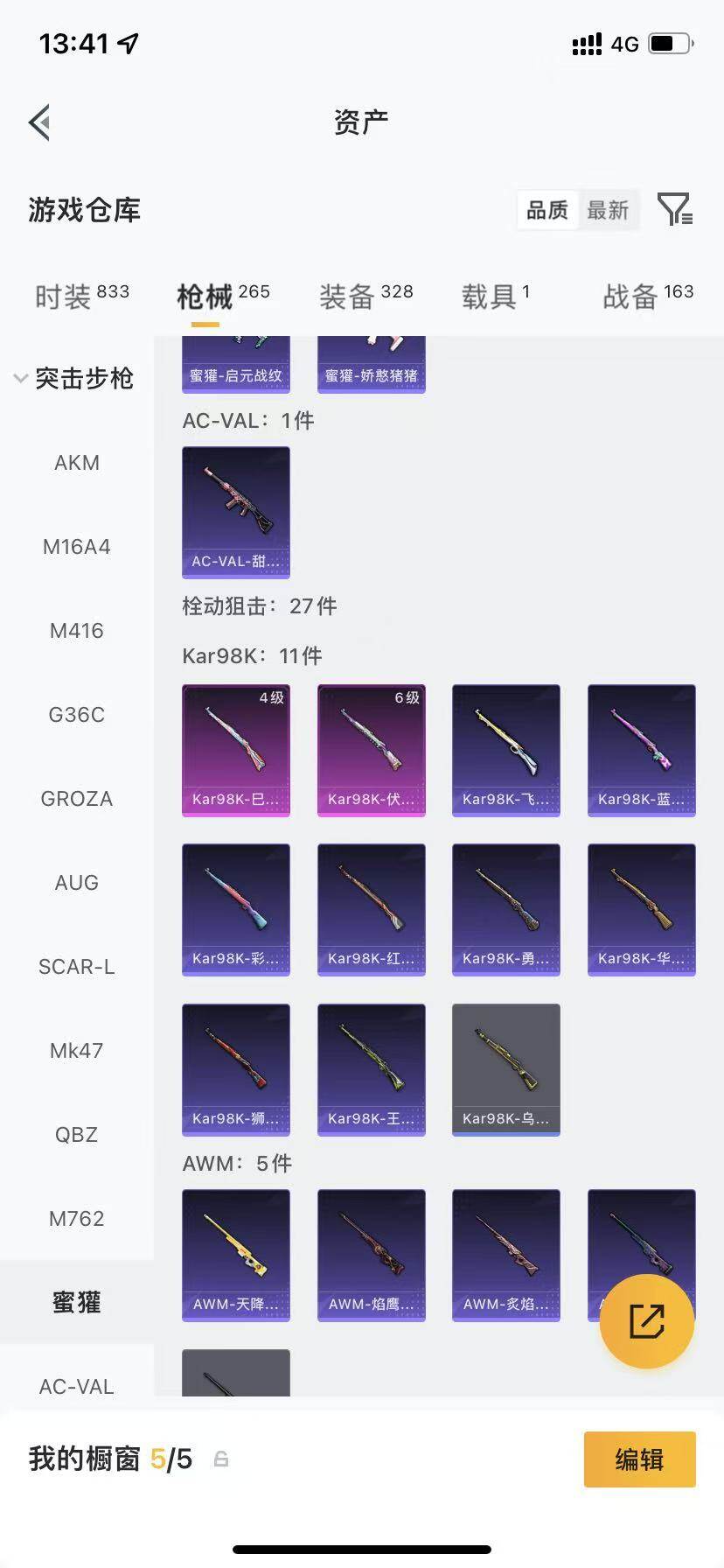Select M416 in the side list

point(77,631)
